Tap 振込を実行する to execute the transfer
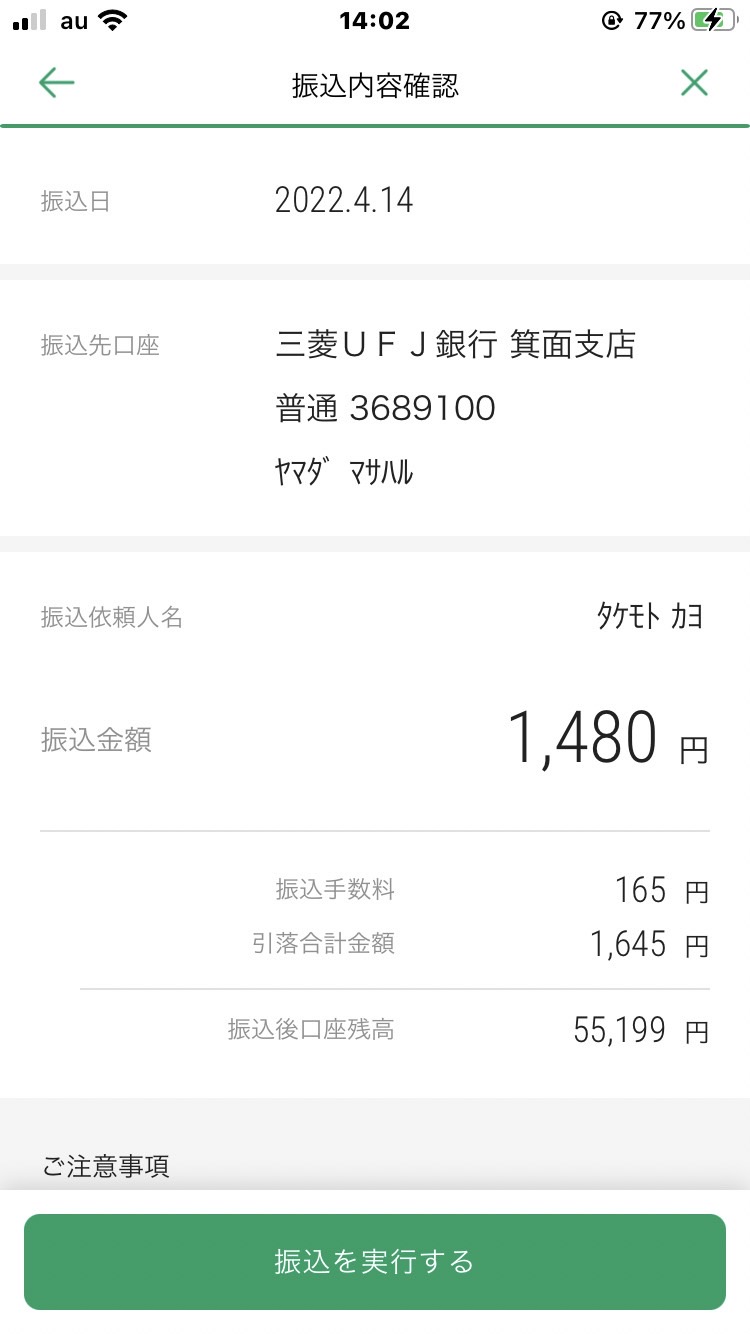750x1334 pixels. pyautogui.click(x=375, y=1261)
